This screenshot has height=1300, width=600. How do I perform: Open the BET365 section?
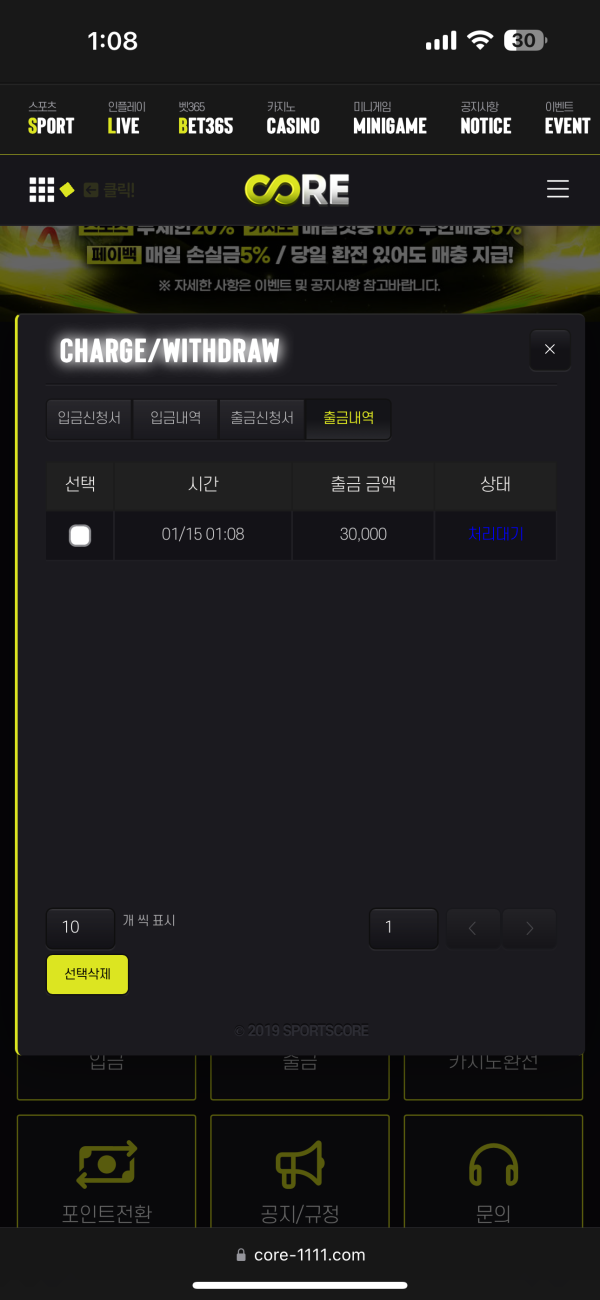pyautogui.click(x=205, y=119)
